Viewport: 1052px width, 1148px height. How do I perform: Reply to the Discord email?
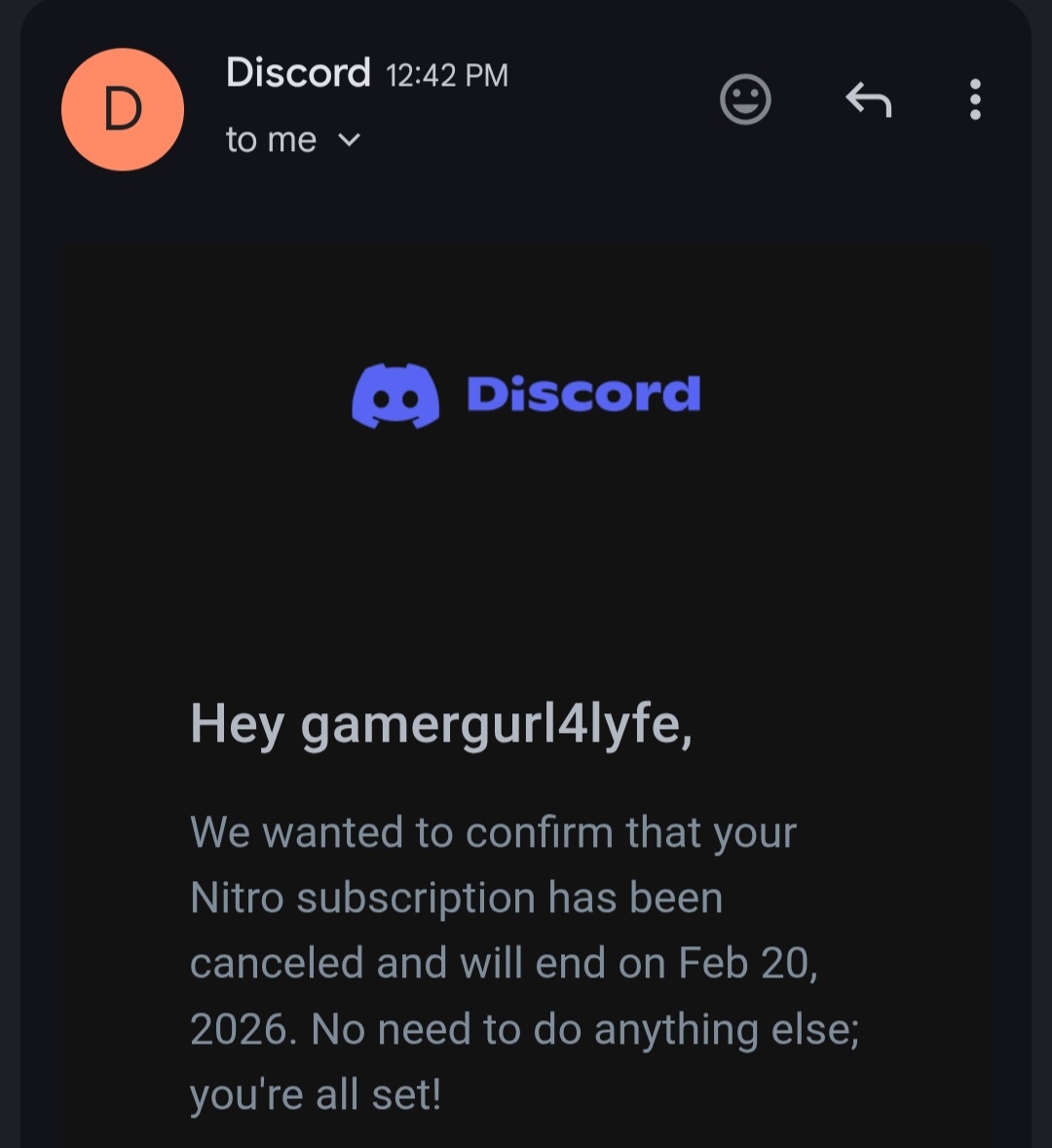pyautogui.click(x=868, y=100)
